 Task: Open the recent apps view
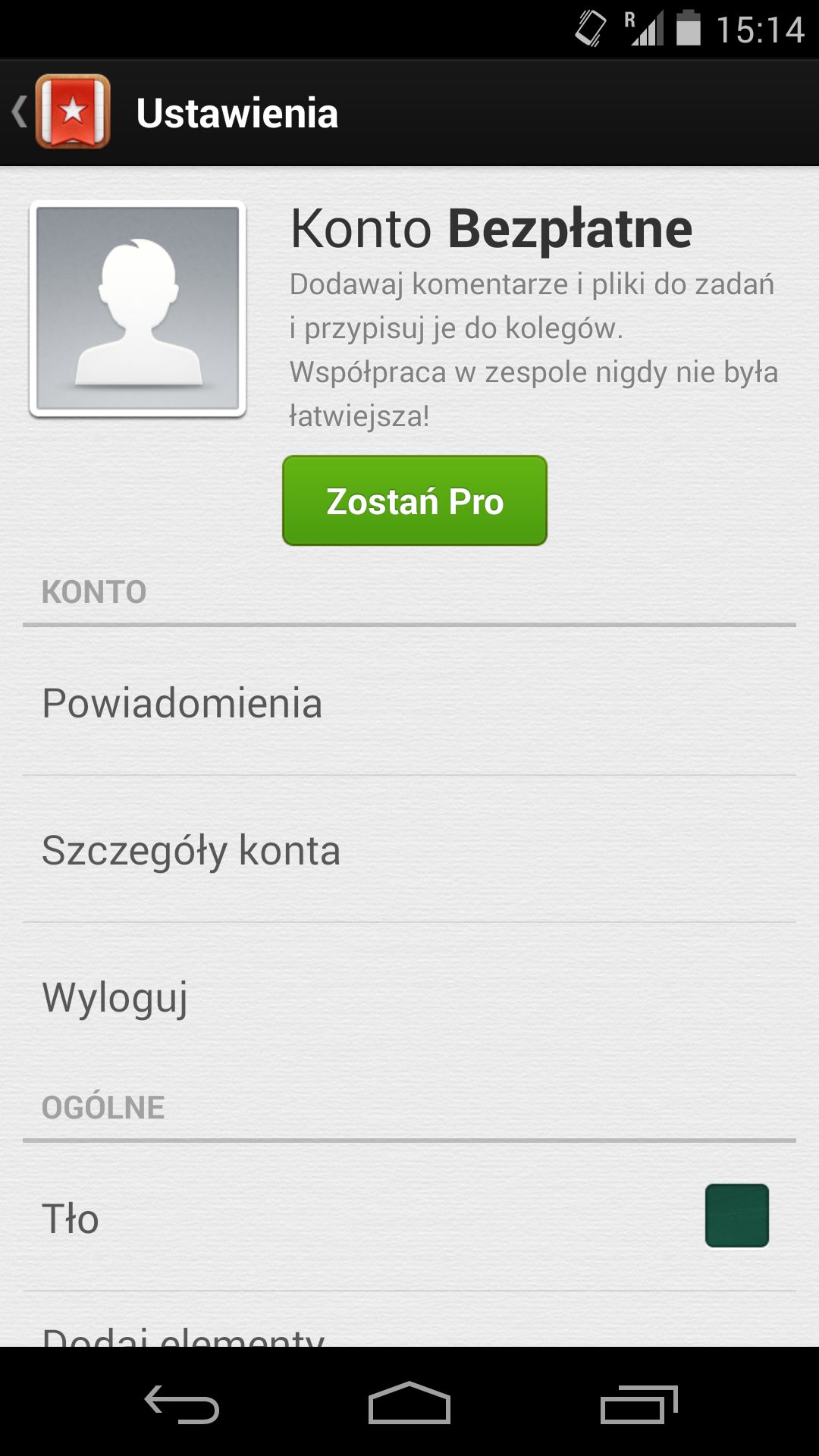(639, 1404)
